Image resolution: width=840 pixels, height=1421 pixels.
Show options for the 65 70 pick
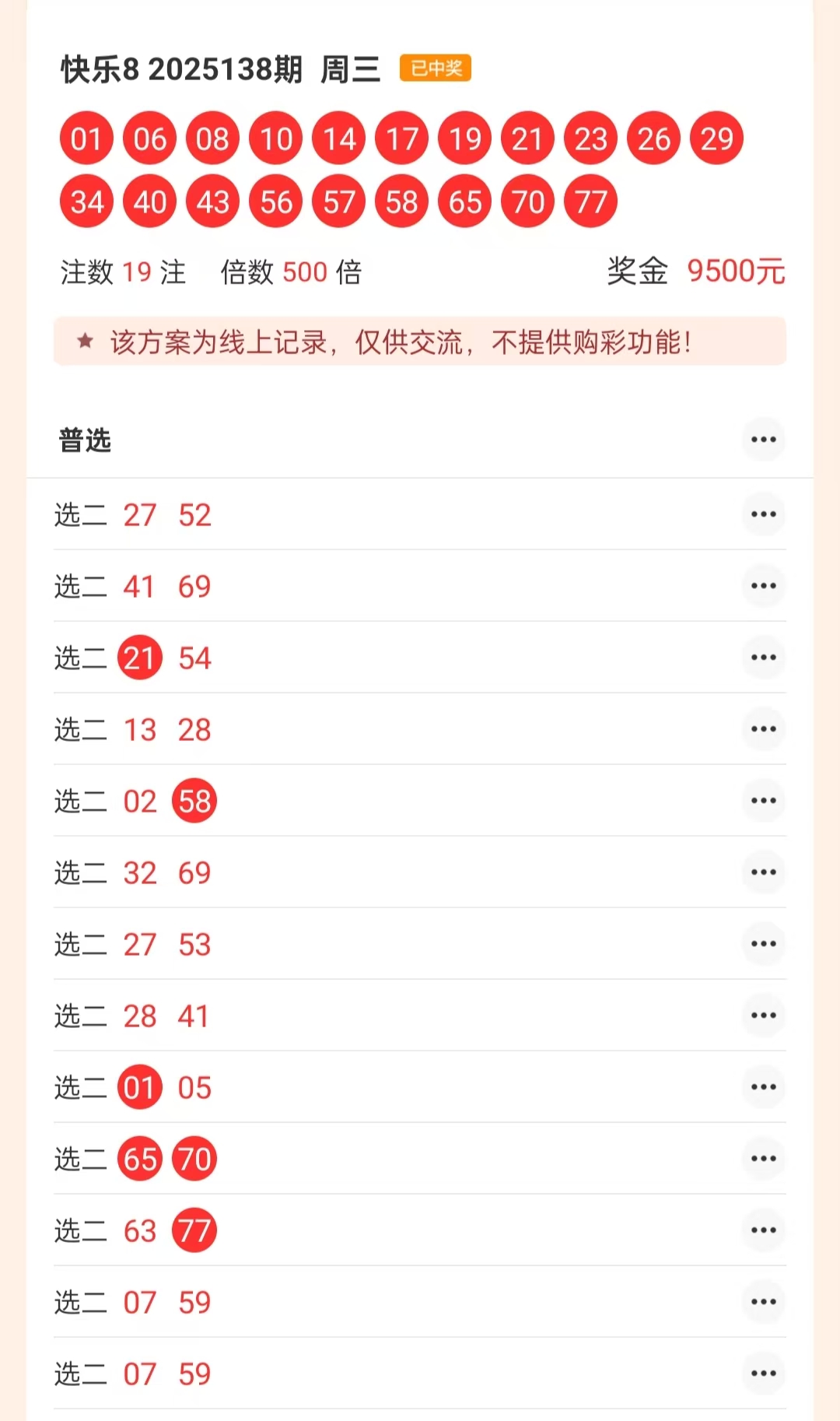click(x=763, y=1159)
